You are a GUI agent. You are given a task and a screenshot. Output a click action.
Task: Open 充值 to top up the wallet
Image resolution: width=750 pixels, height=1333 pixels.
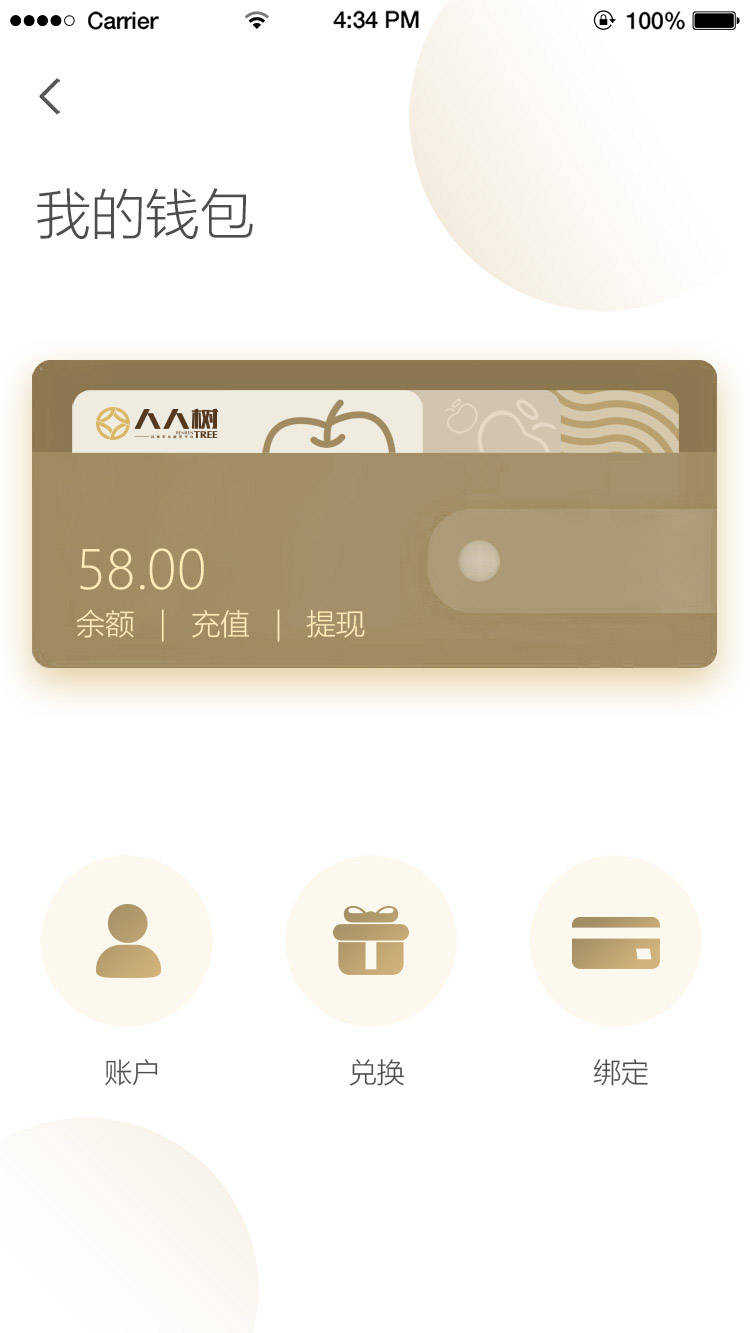tap(220, 625)
